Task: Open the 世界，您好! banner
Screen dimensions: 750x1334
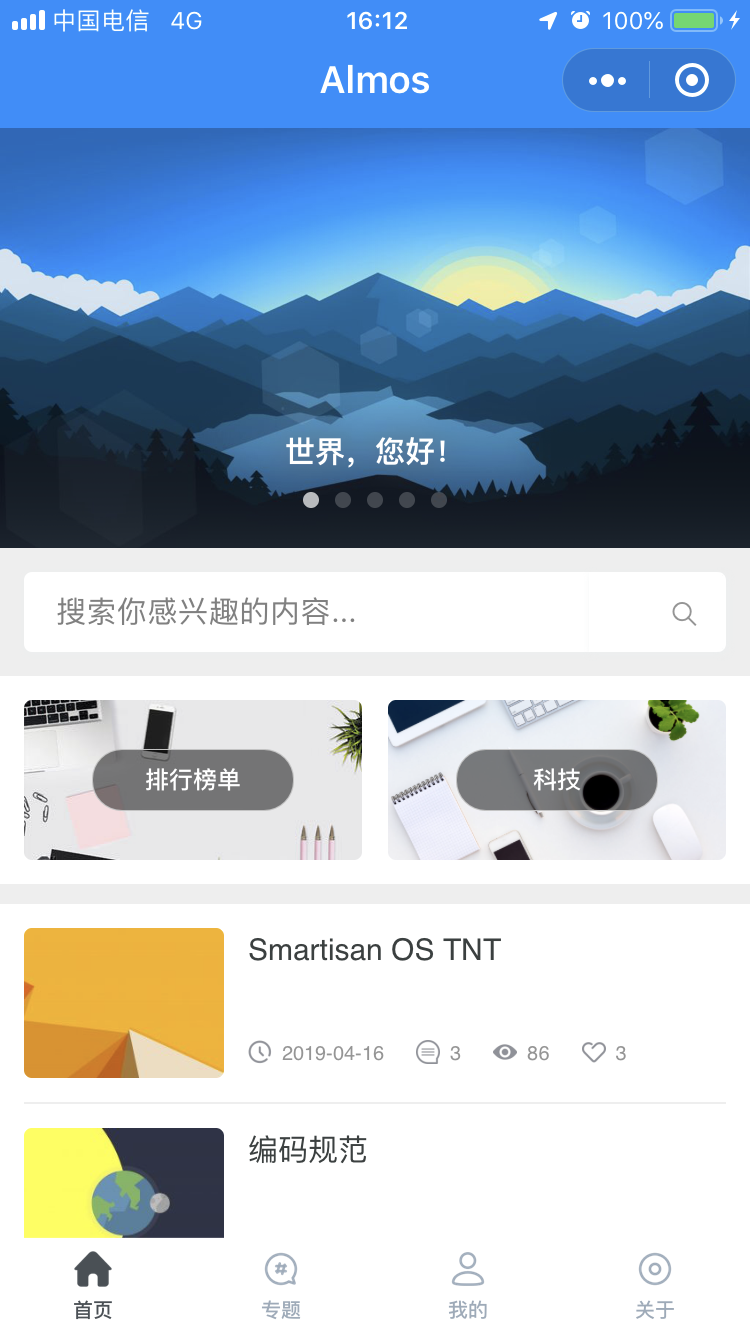Action: click(375, 340)
